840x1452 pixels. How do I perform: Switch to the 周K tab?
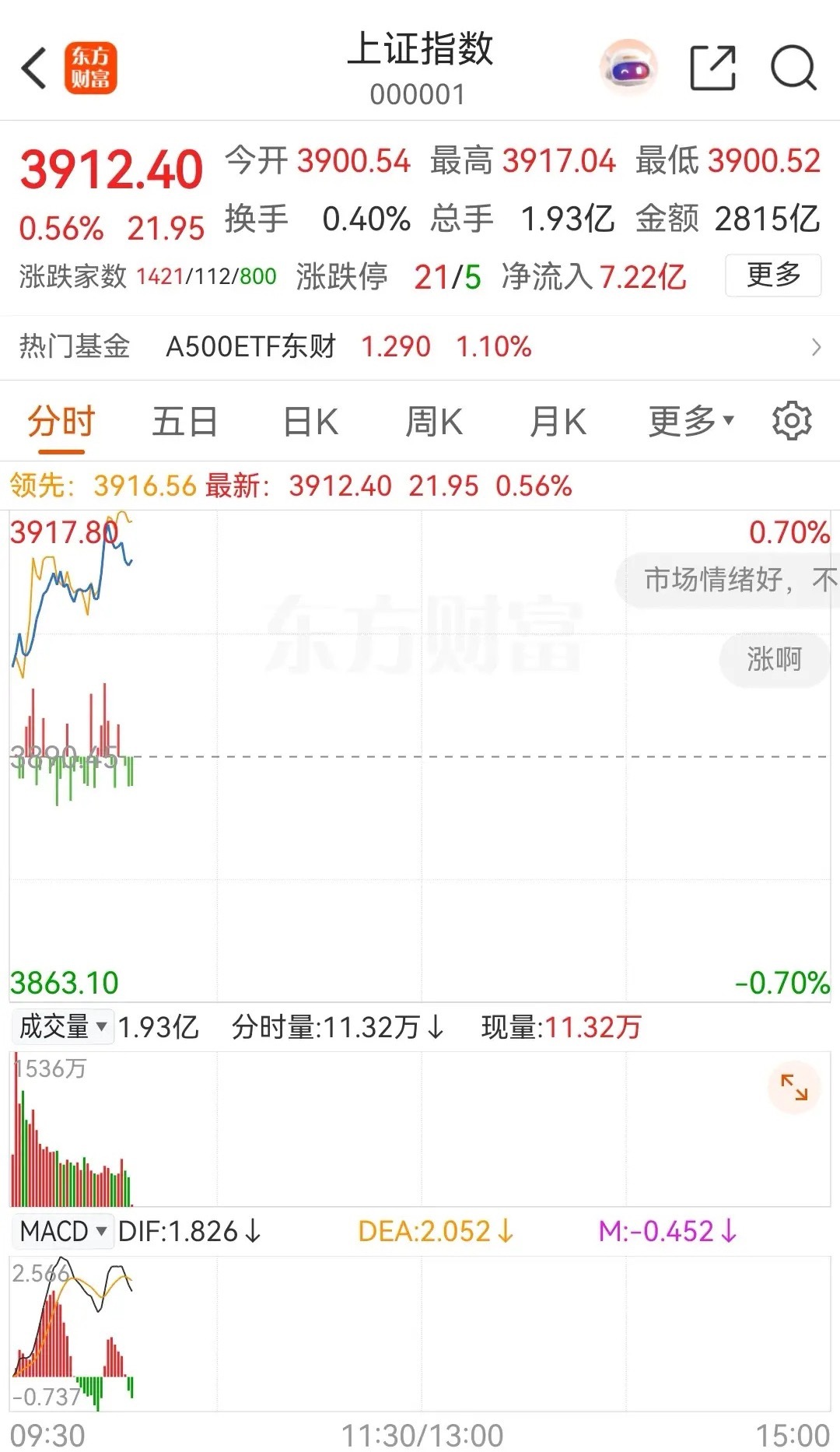click(x=433, y=420)
